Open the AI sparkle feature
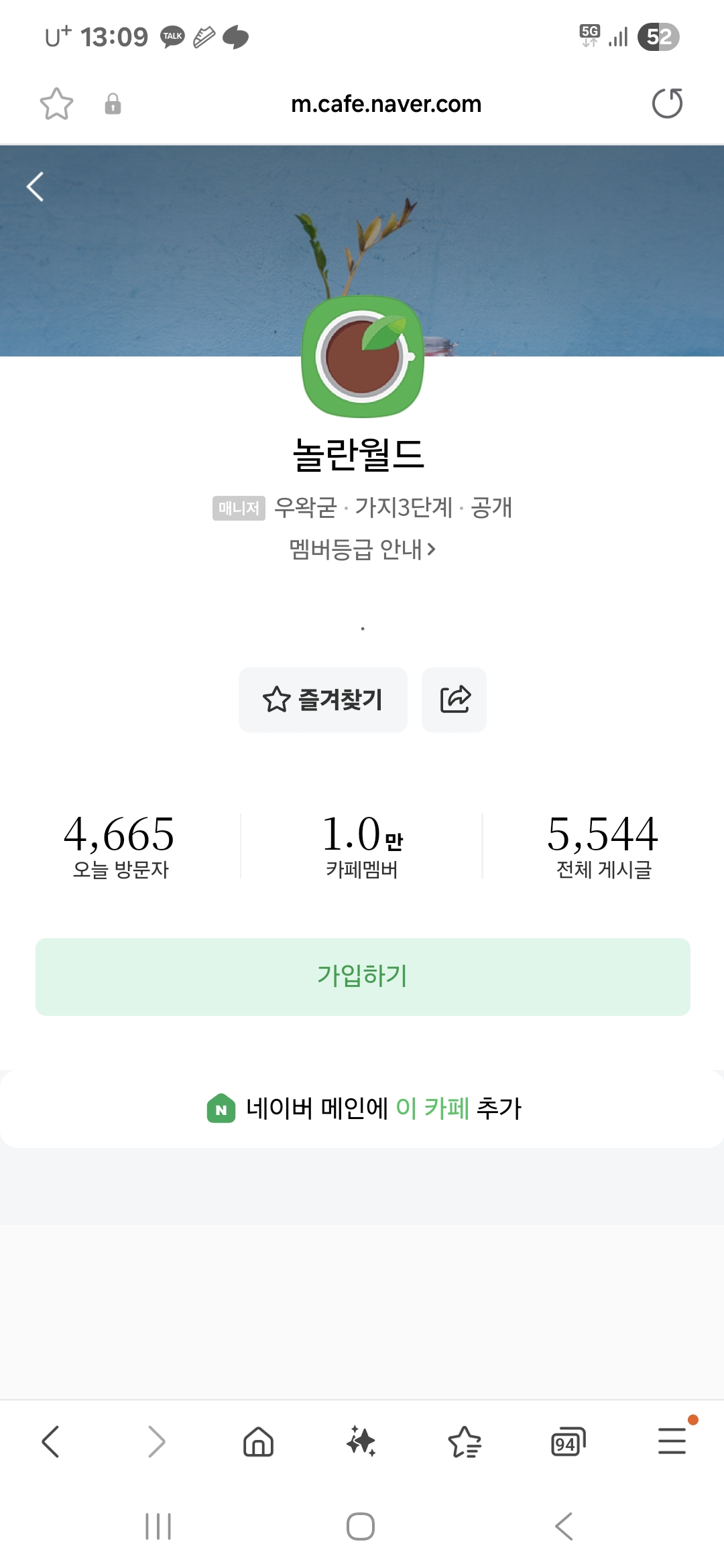724x1568 pixels. (x=361, y=1441)
